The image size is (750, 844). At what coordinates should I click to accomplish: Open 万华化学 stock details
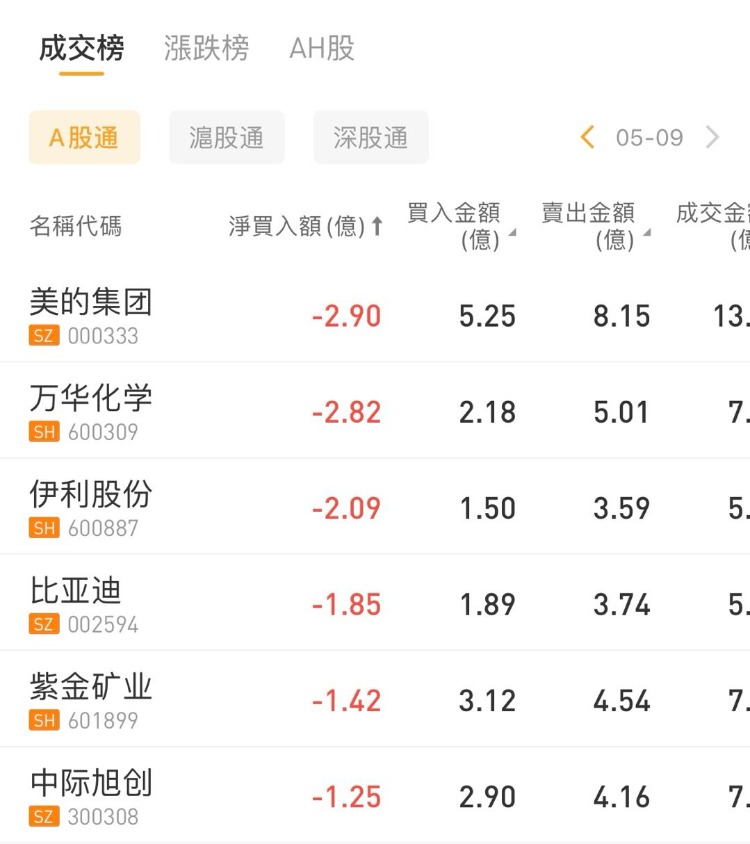click(91, 411)
